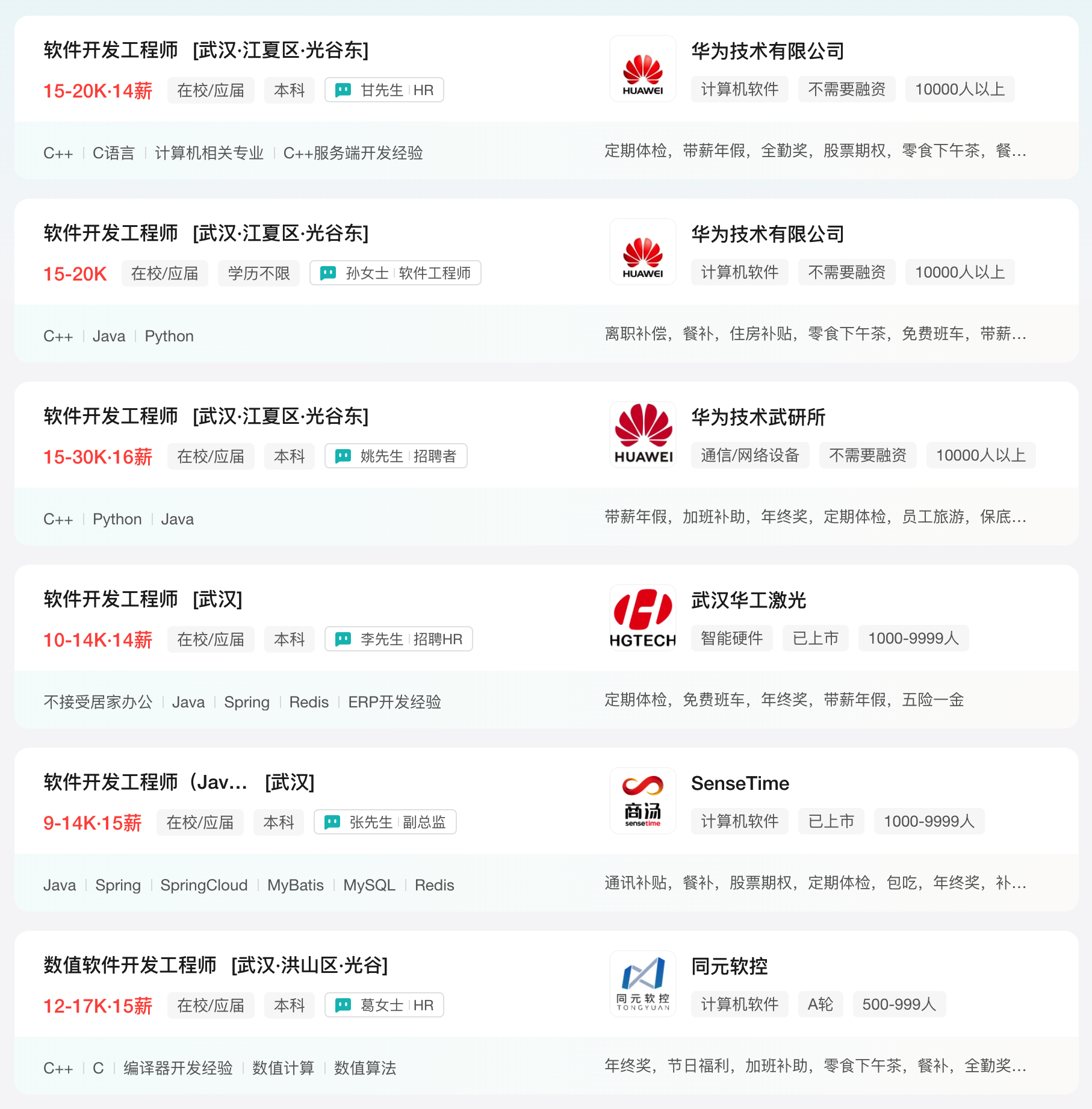
Task: Open the SenseTime company page
Action: [740, 783]
